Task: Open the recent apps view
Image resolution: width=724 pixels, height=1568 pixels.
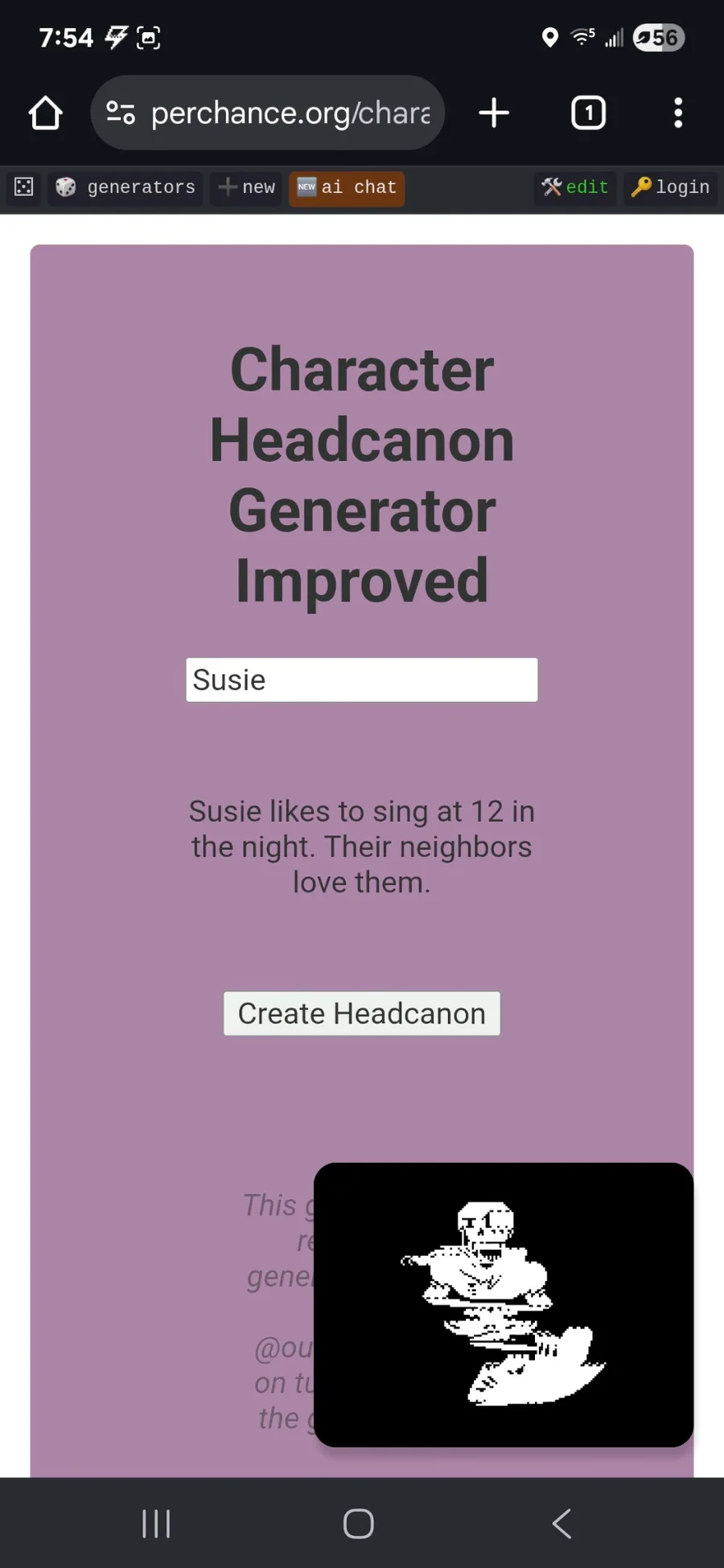Action: (x=156, y=1523)
